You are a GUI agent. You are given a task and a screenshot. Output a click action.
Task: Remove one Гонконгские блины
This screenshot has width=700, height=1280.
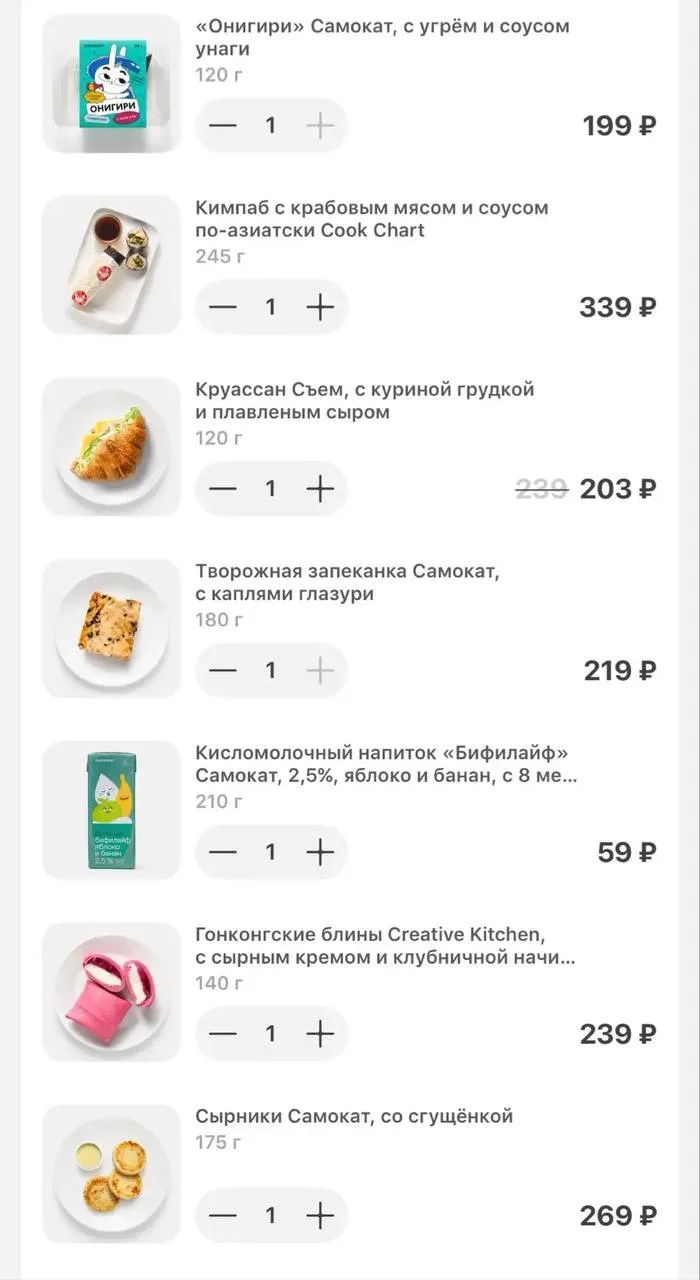(223, 1034)
